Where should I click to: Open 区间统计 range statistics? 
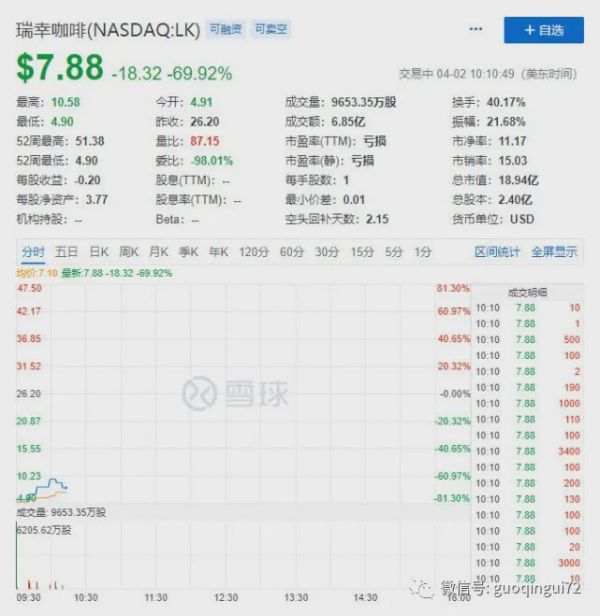click(x=497, y=252)
